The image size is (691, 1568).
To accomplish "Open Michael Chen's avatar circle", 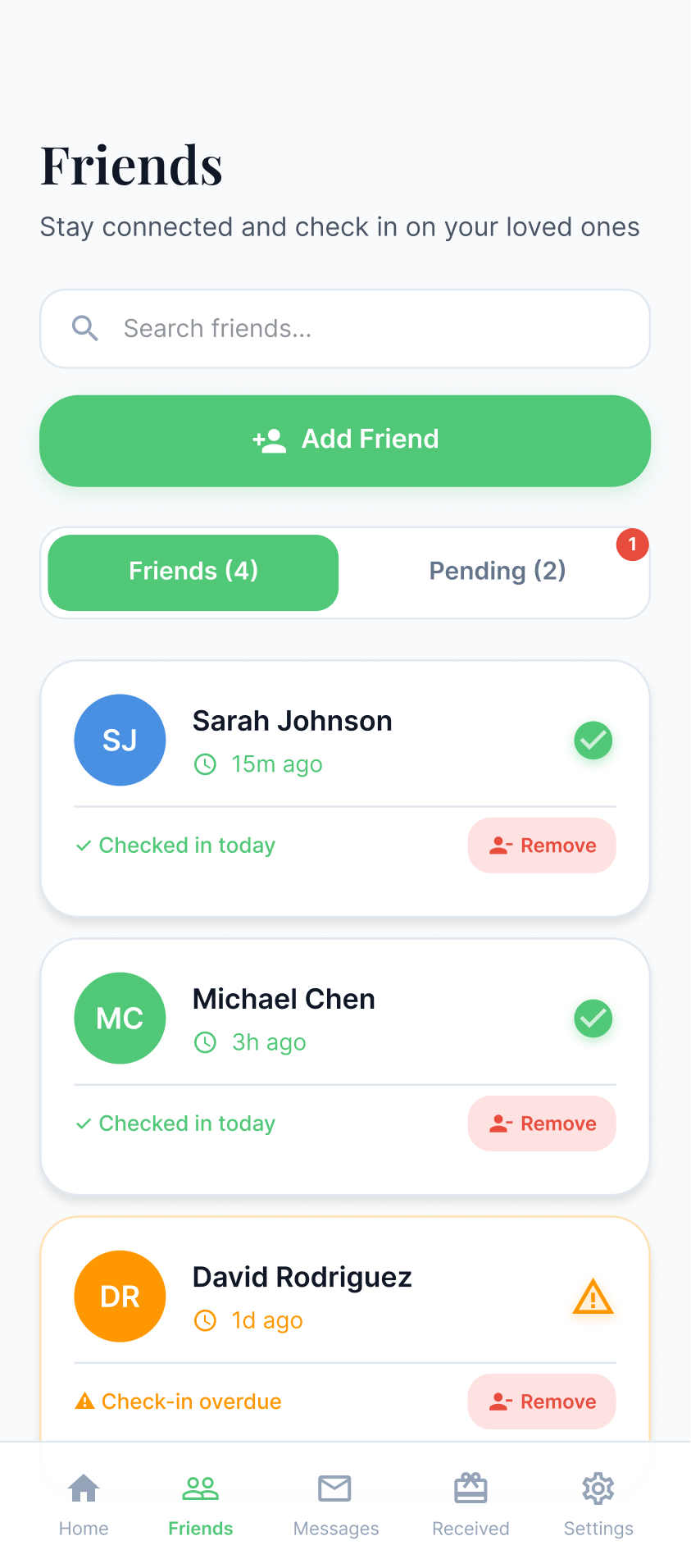I will (x=120, y=1018).
